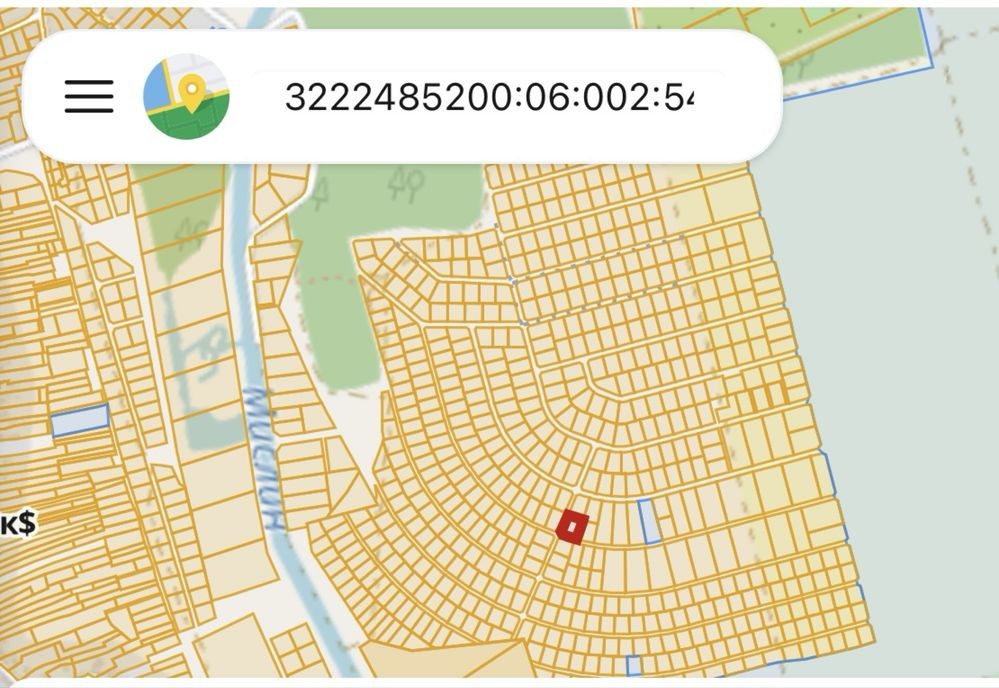Screen dimensions: 999x688
Task: Tap the cadastral number search field
Action: pyautogui.click(x=489, y=97)
